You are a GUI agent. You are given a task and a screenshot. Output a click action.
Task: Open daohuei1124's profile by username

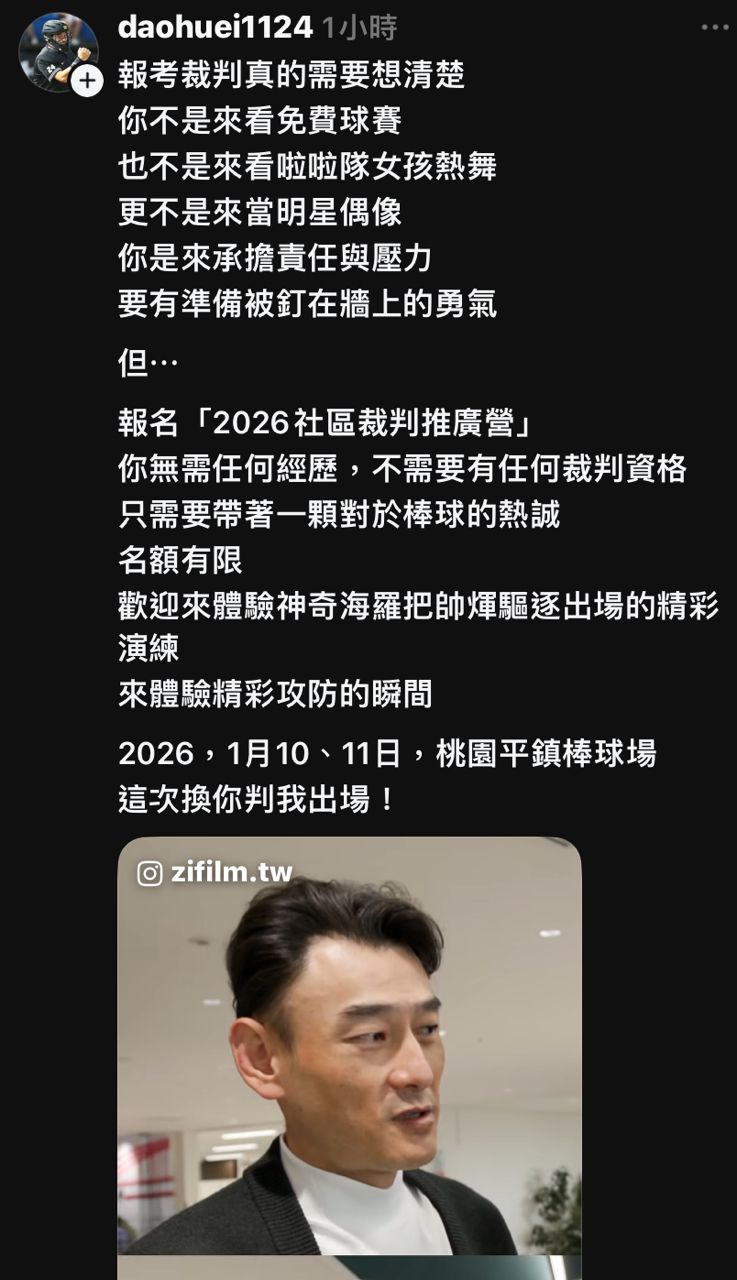click(215, 27)
